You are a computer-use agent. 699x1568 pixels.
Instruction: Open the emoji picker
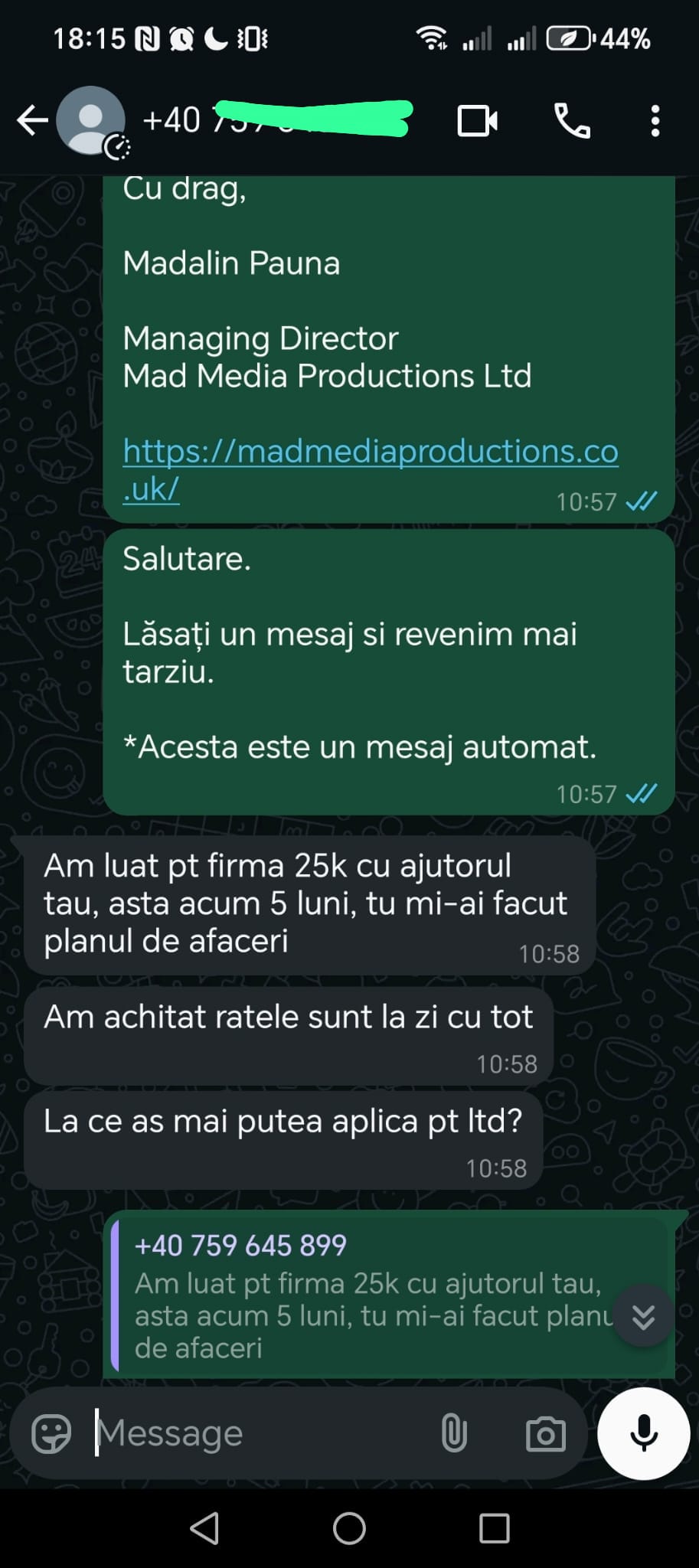pyautogui.click(x=51, y=1433)
